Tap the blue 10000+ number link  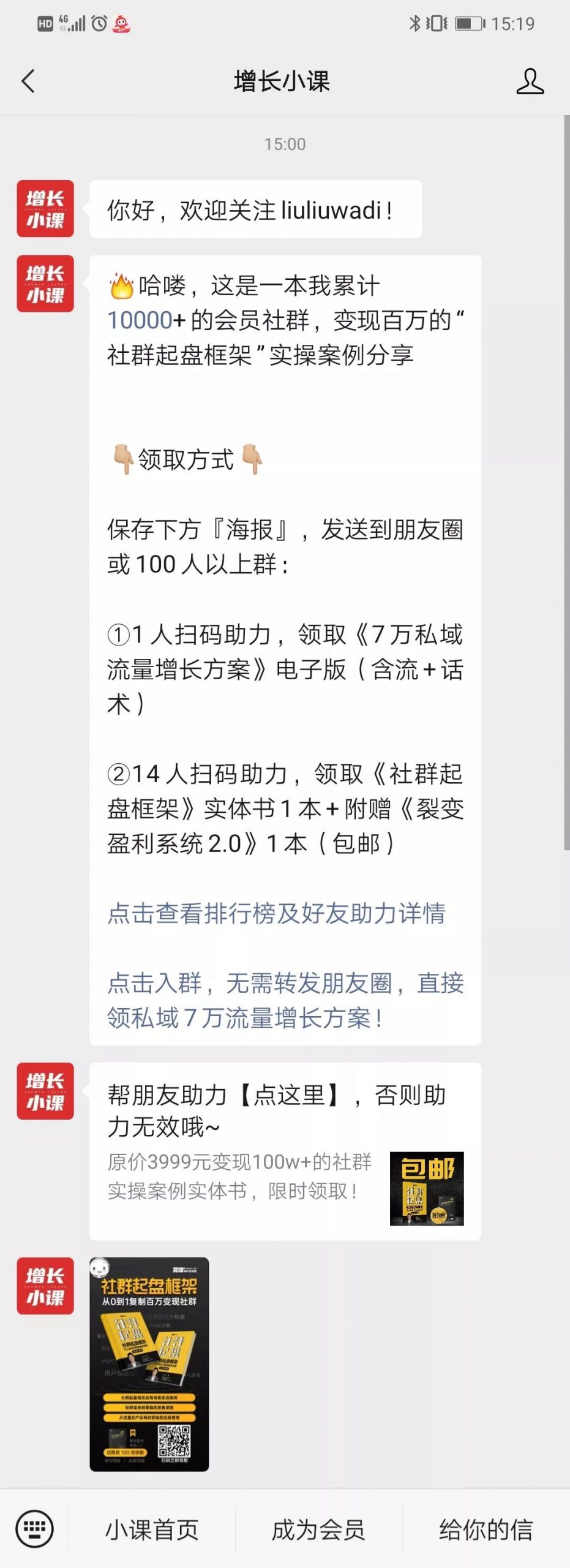point(146,320)
